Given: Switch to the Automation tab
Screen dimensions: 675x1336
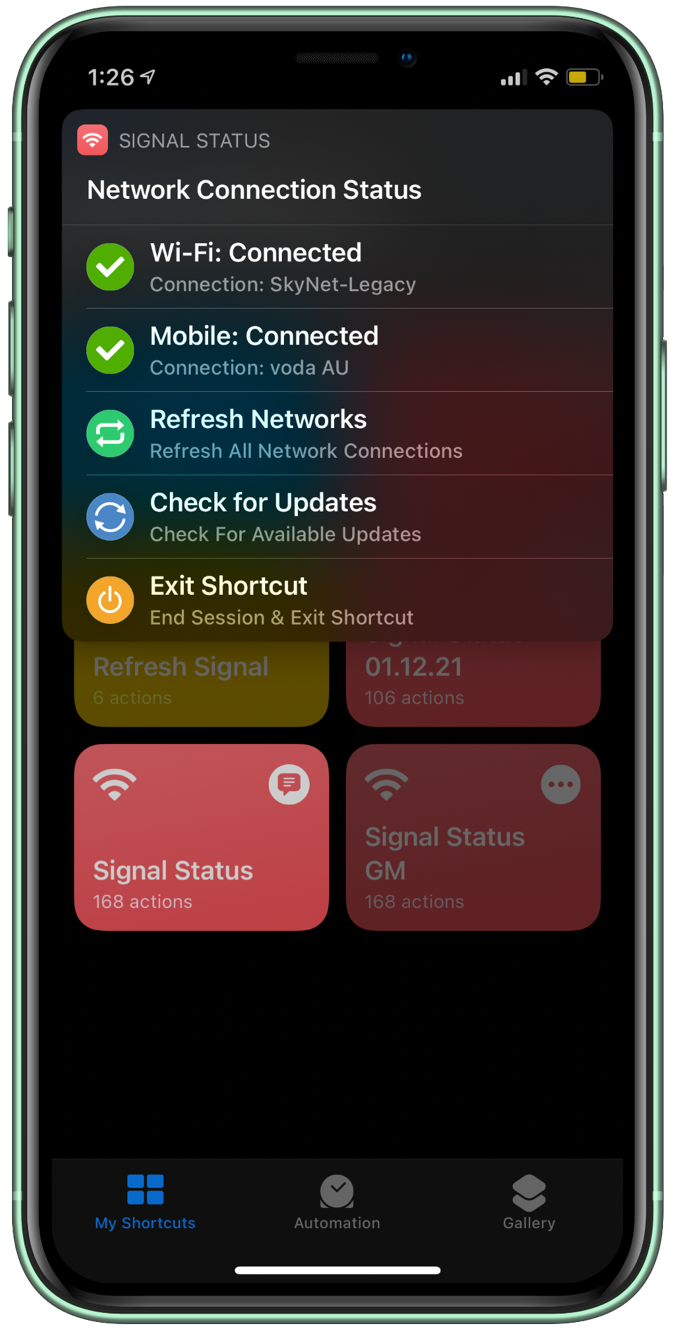Looking at the screenshot, I should [337, 1202].
